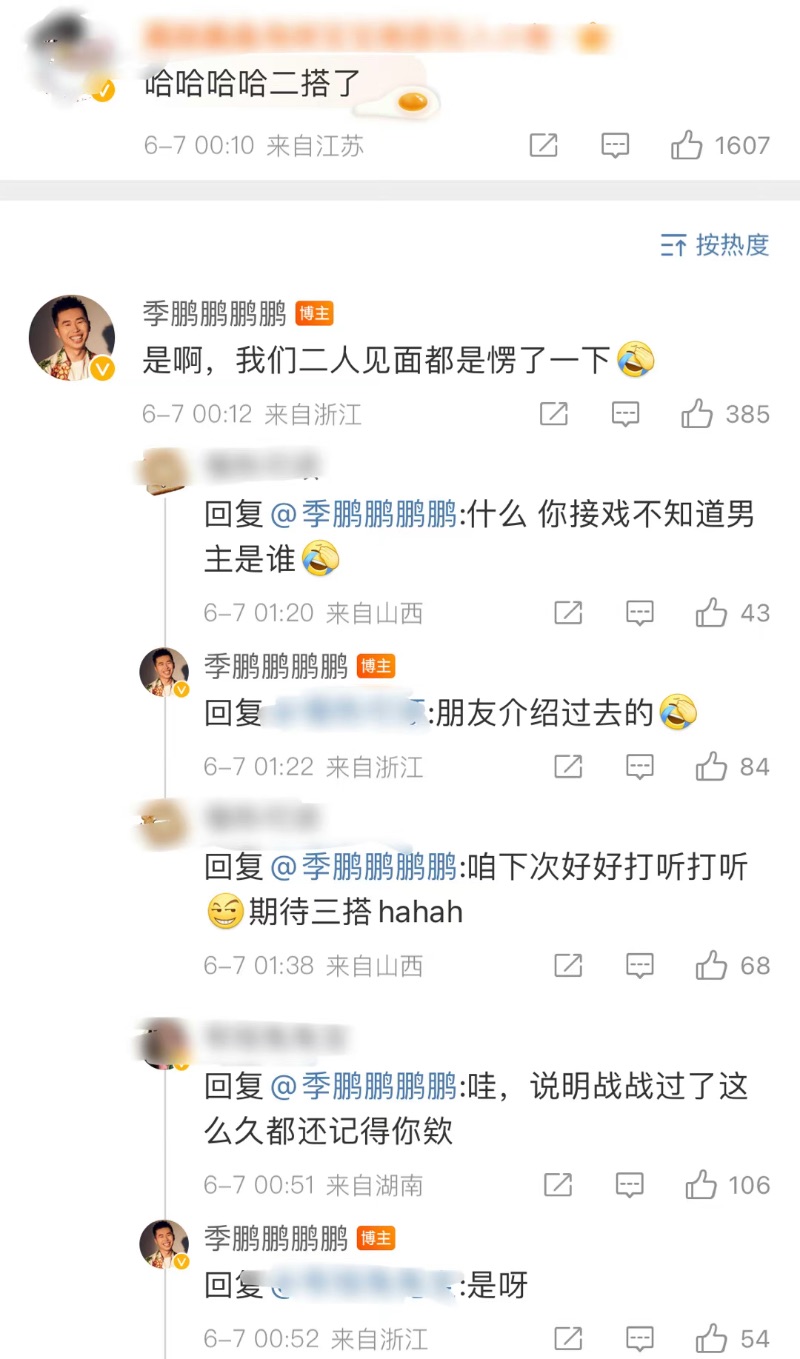
Task: Share the 我们二人见面都是愣了一下 comment
Action: [x=553, y=414]
